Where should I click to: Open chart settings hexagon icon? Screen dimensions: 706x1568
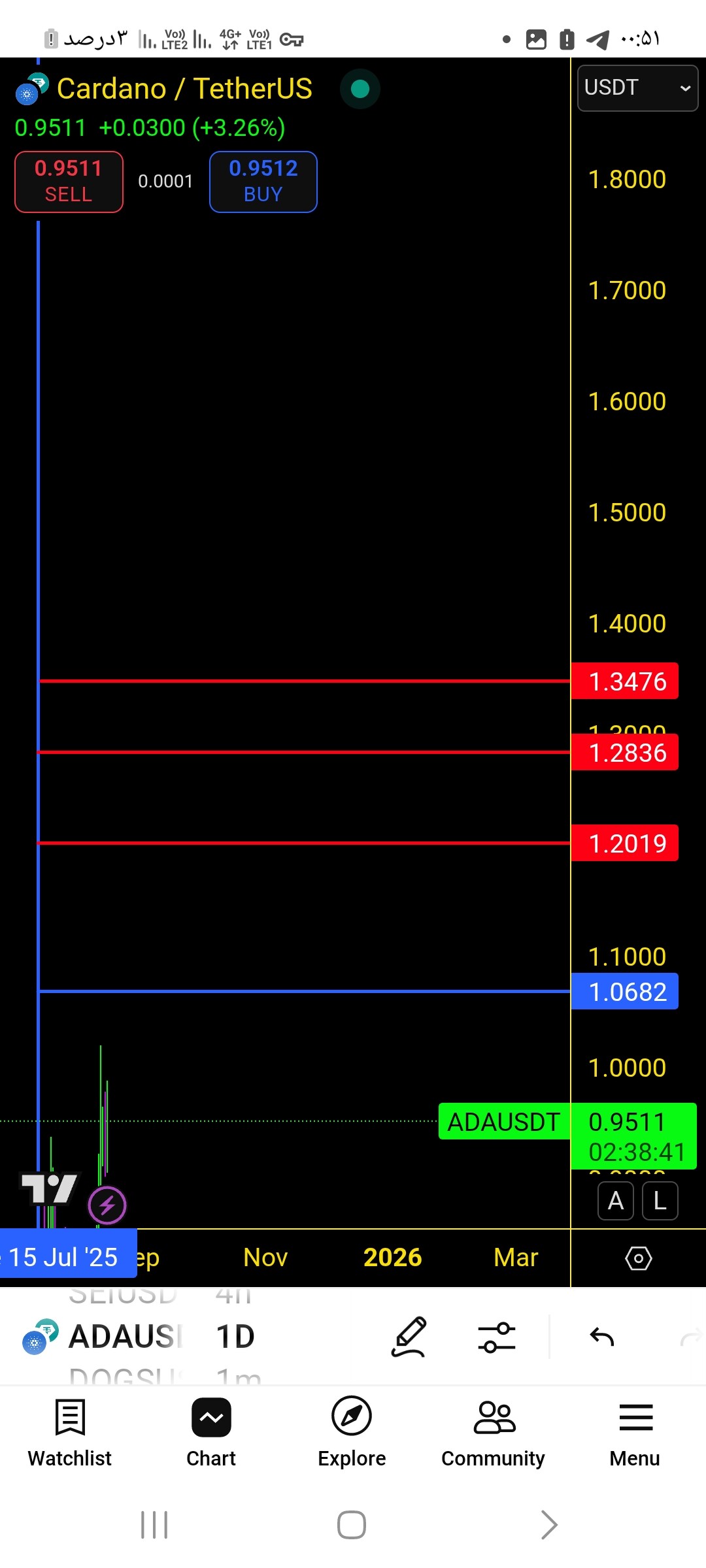pos(638,1258)
